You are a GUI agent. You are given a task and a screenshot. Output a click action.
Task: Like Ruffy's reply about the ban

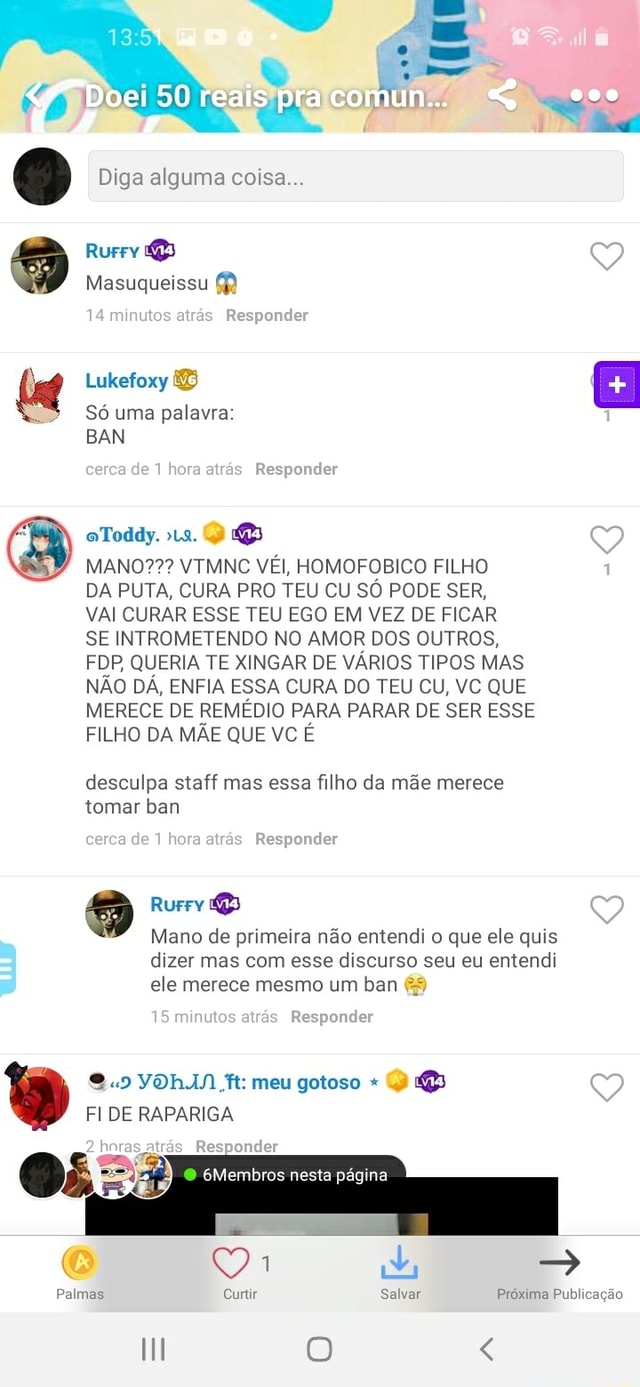pyautogui.click(x=607, y=910)
